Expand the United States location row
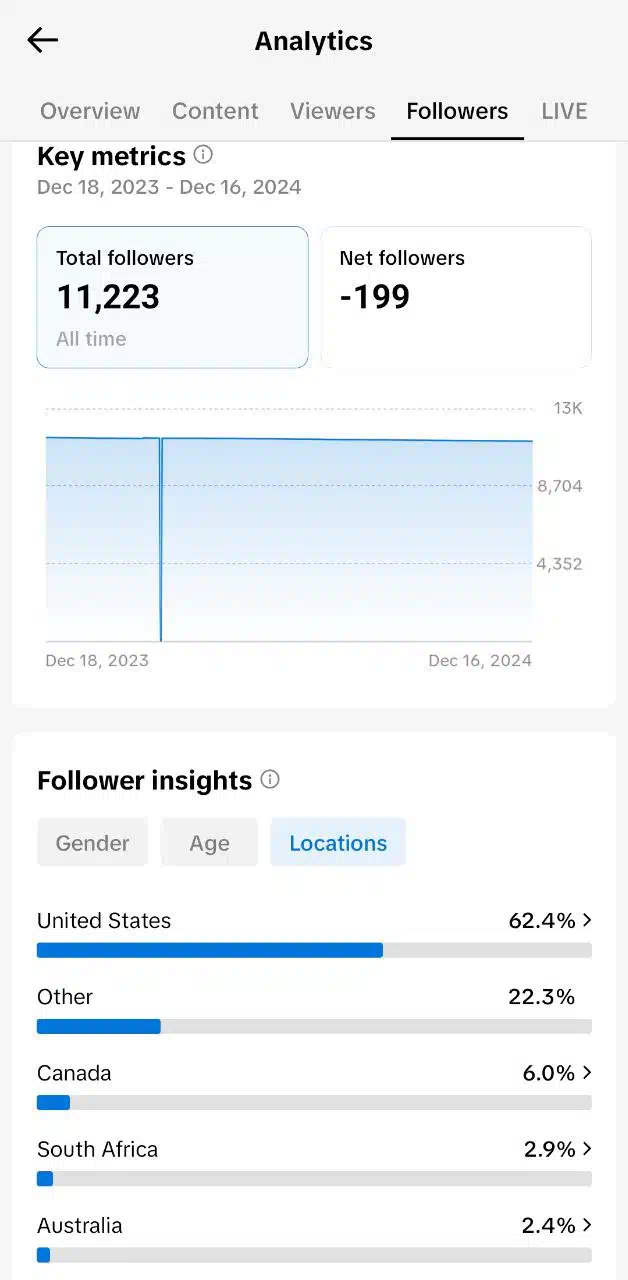Screen dimensions: 628x1280 pyautogui.click(x=314, y=933)
